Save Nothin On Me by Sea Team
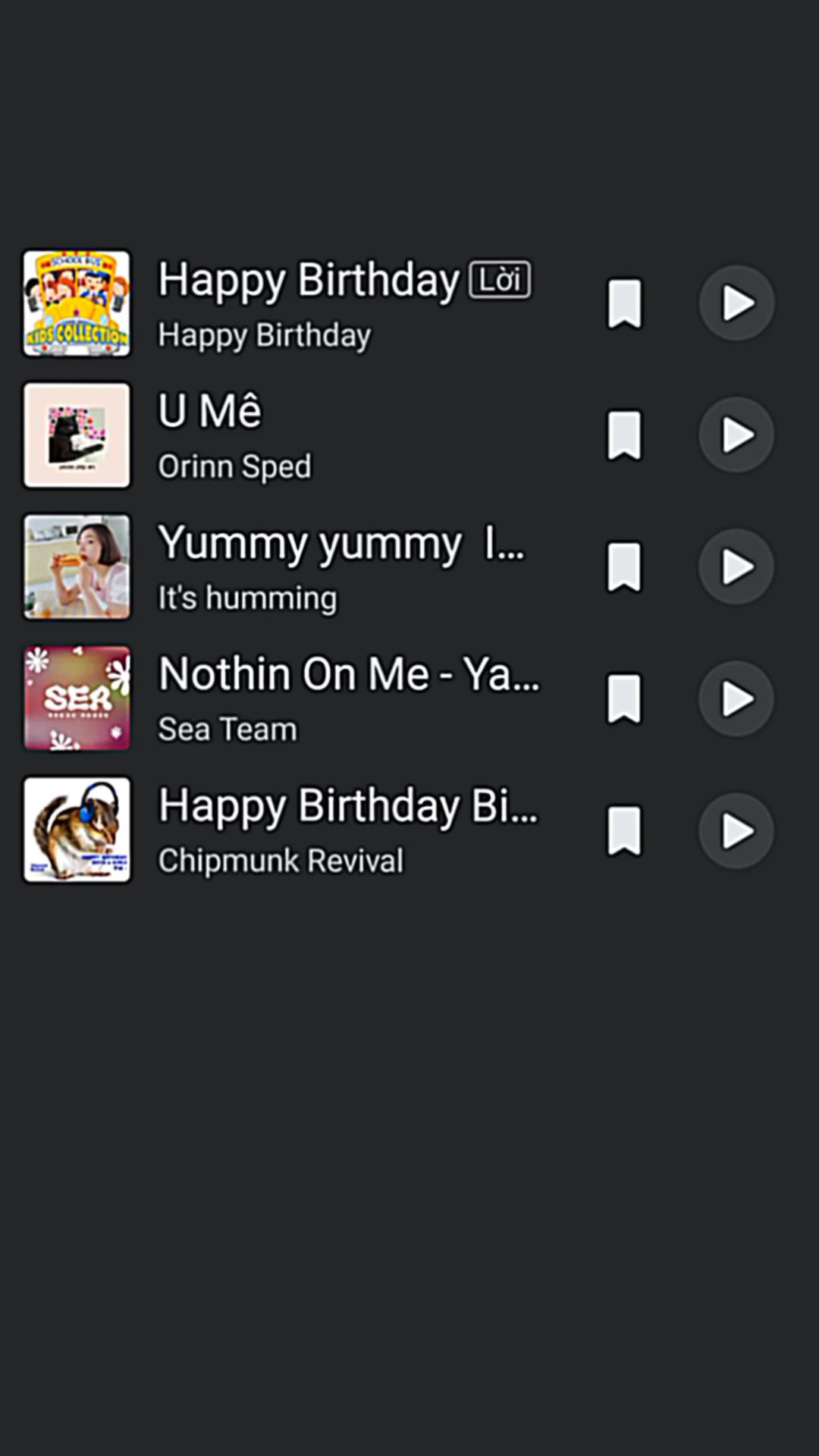Image resolution: width=819 pixels, height=1456 pixels. pyautogui.click(x=624, y=698)
